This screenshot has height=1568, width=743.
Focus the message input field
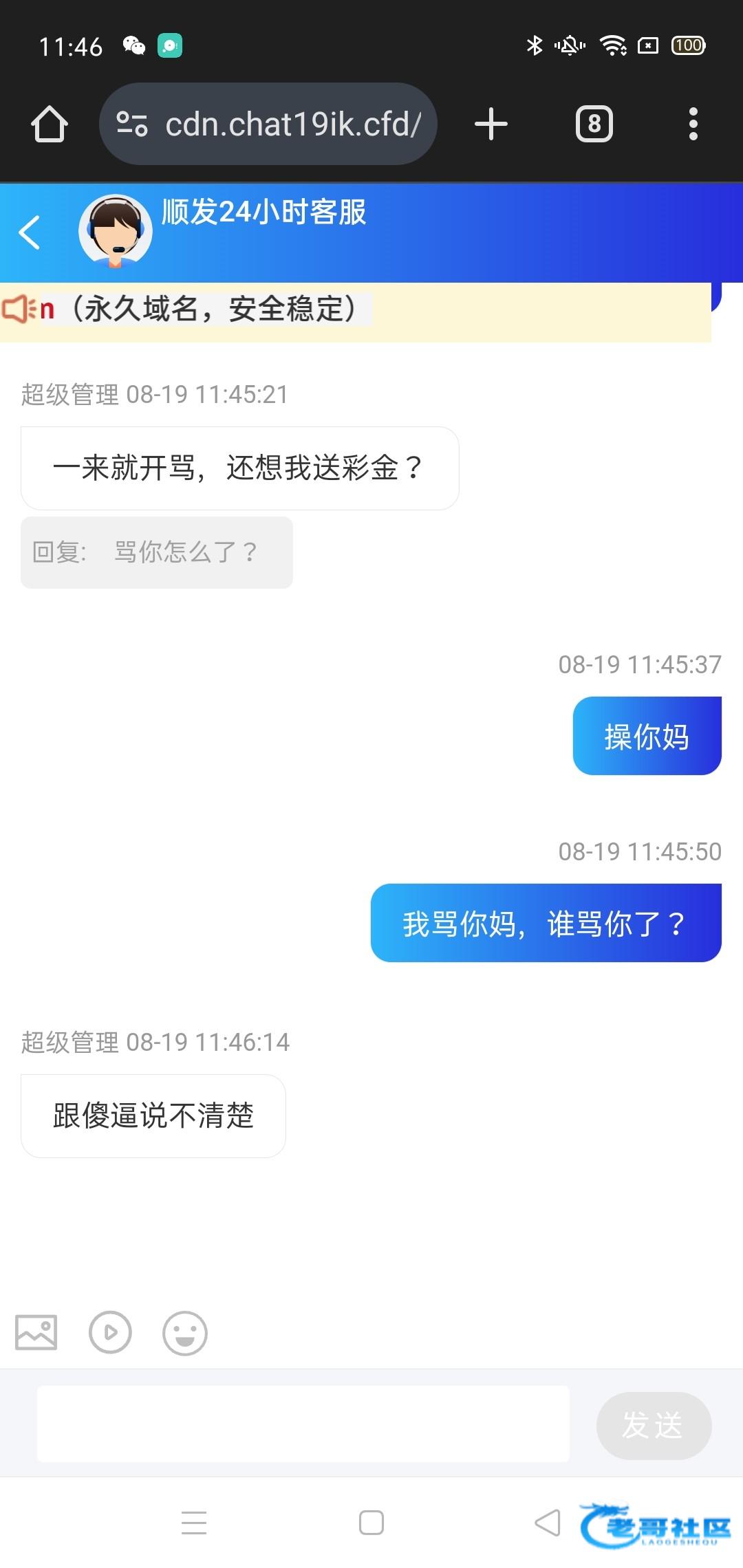pyautogui.click(x=303, y=1424)
